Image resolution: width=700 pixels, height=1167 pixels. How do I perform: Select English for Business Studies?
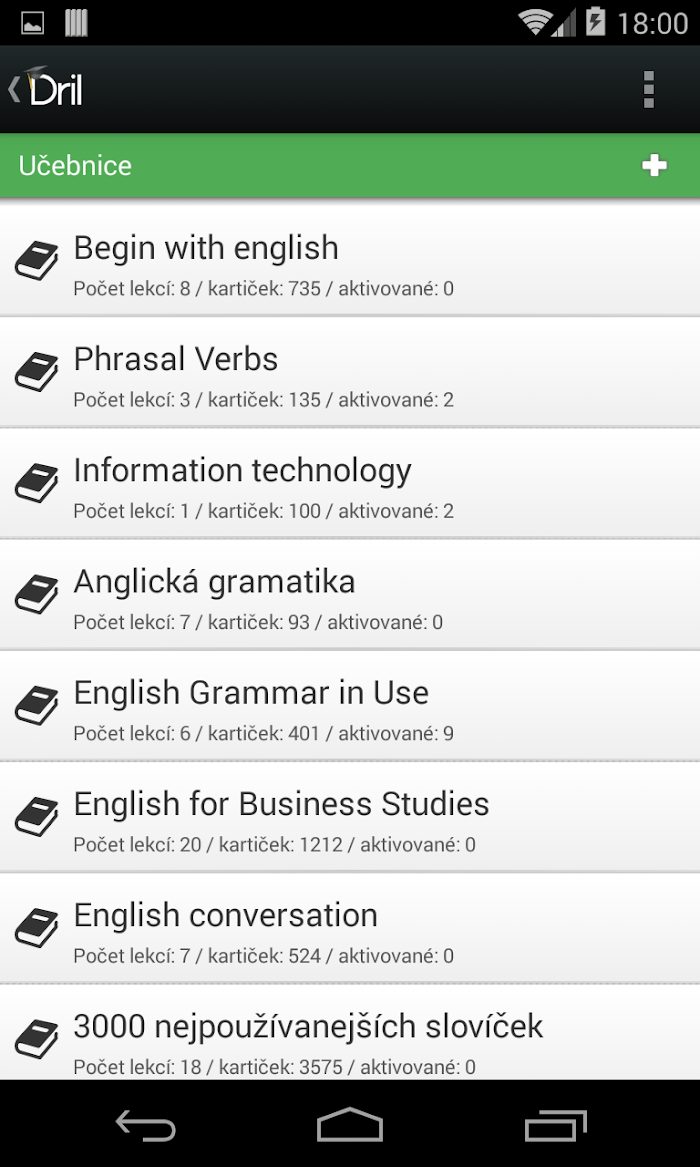point(350,816)
